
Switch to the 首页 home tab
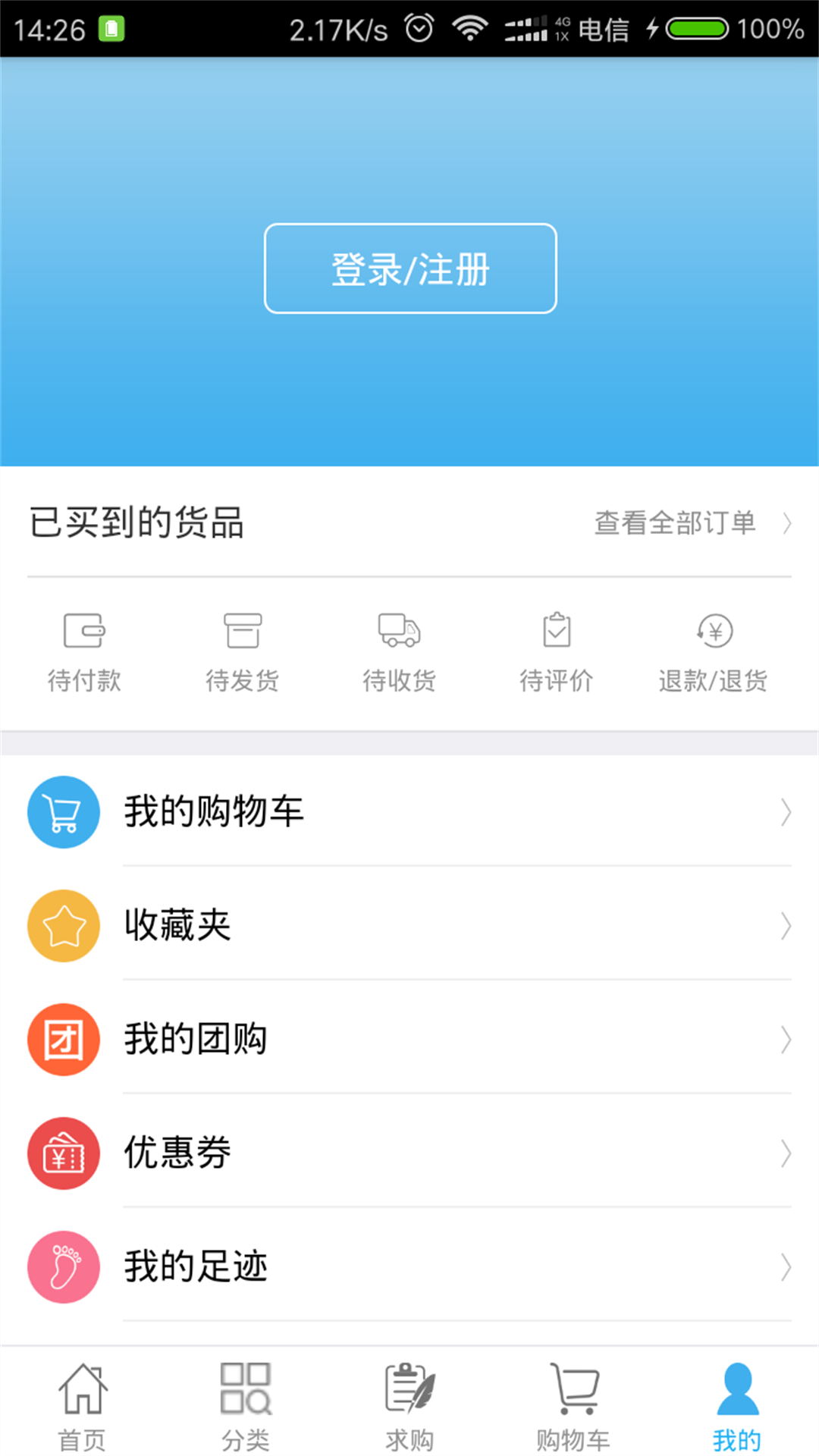[83, 1405]
